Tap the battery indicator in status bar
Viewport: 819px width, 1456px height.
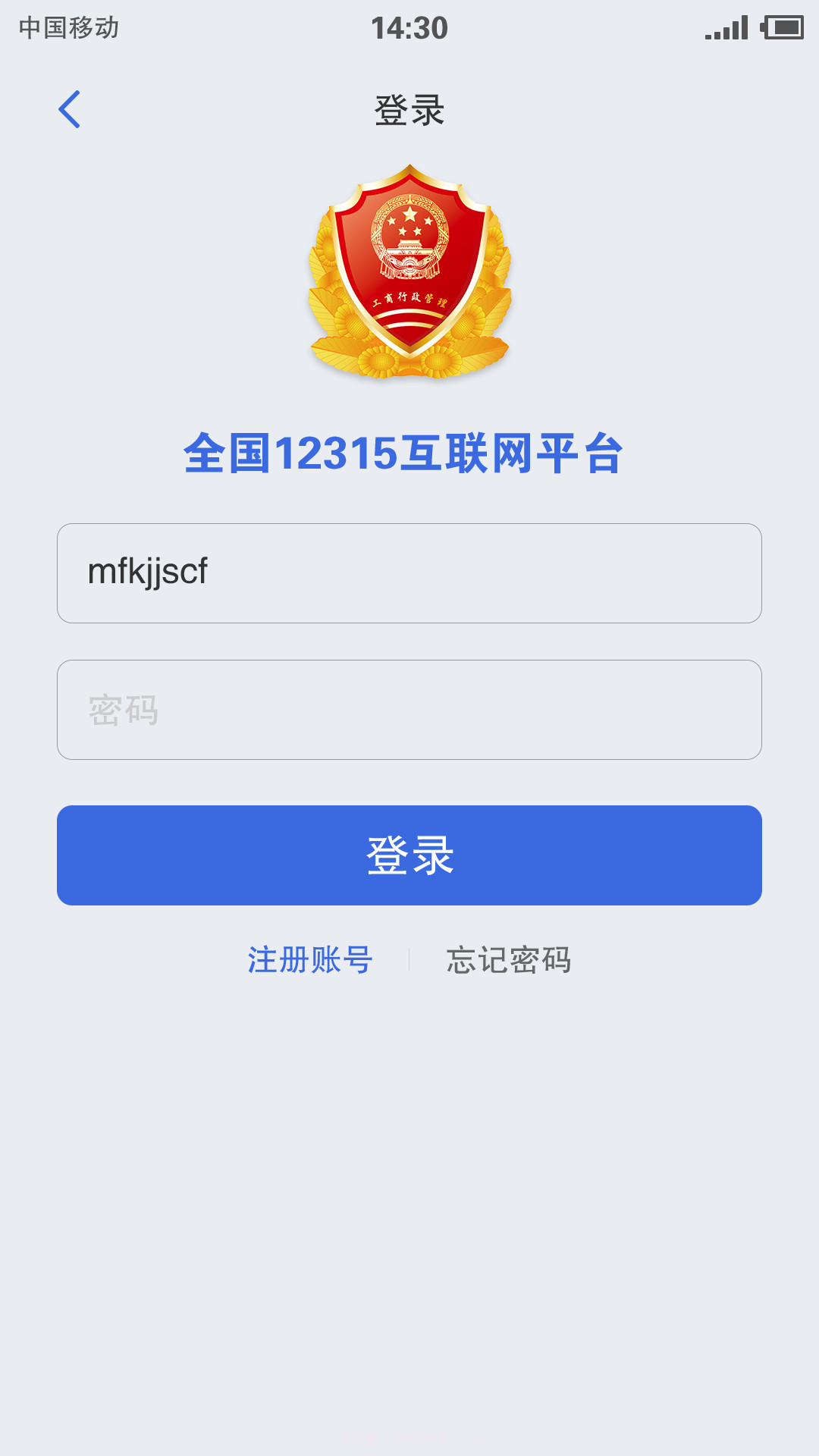(x=783, y=27)
